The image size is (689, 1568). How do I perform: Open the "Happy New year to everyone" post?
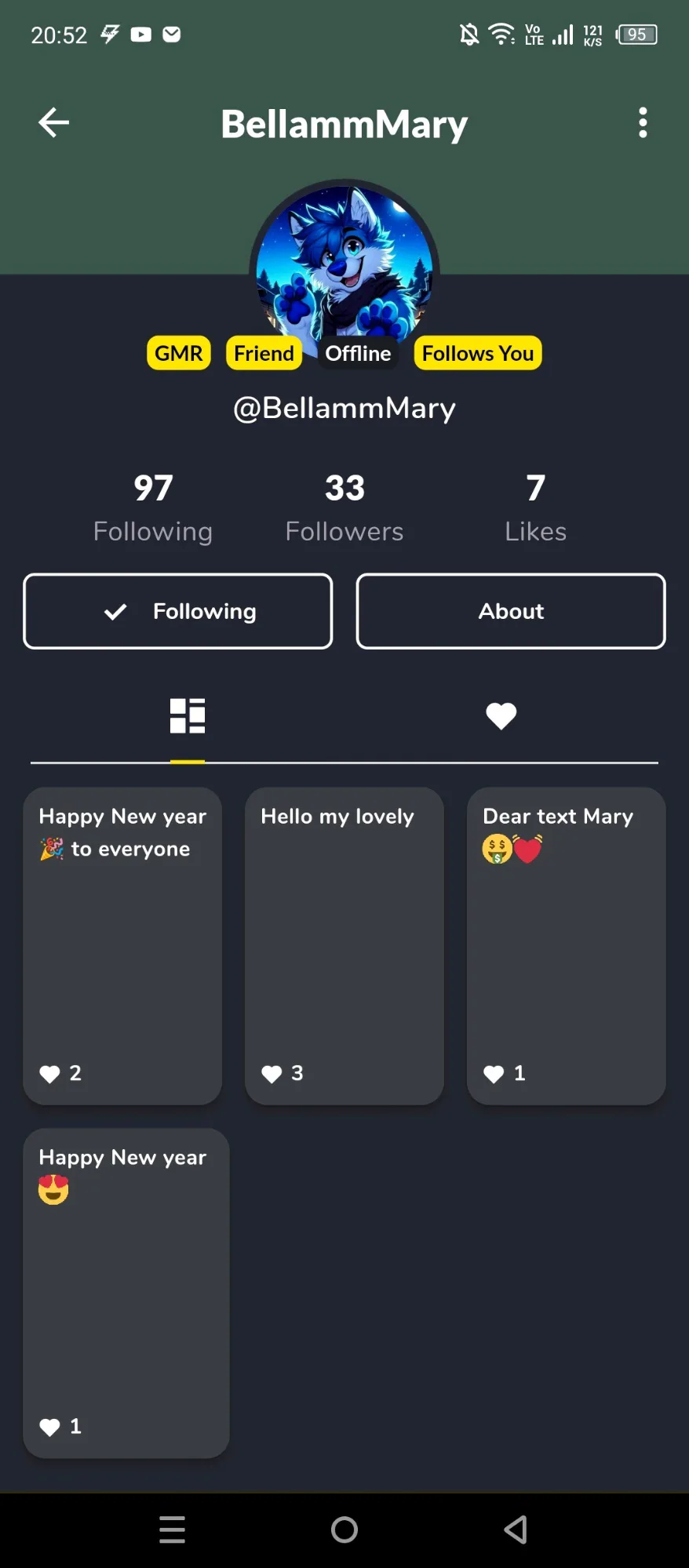pyautogui.click(x=122, y=946)
